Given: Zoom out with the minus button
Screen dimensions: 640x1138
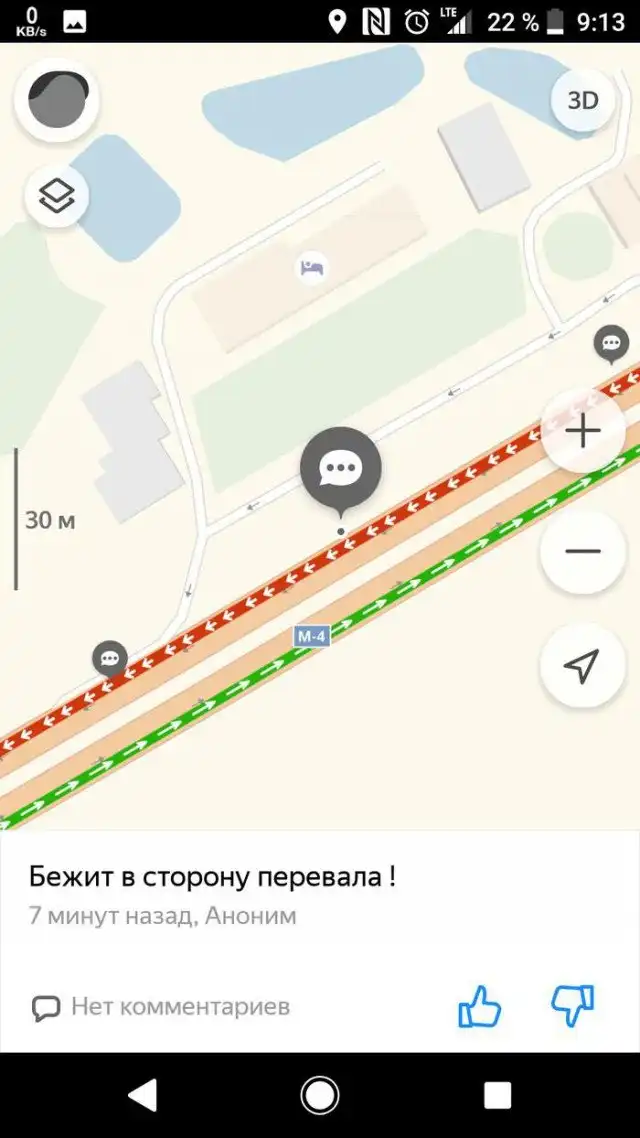Looking at the screenshot, I should [582, 551].
